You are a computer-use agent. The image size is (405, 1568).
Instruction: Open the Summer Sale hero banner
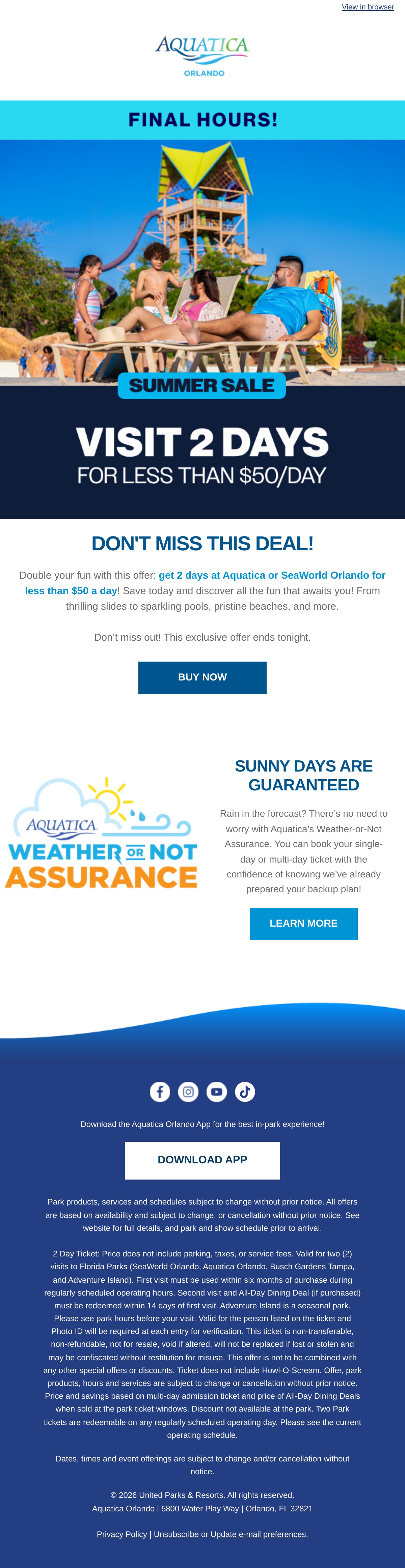click(x=202, y=329)
